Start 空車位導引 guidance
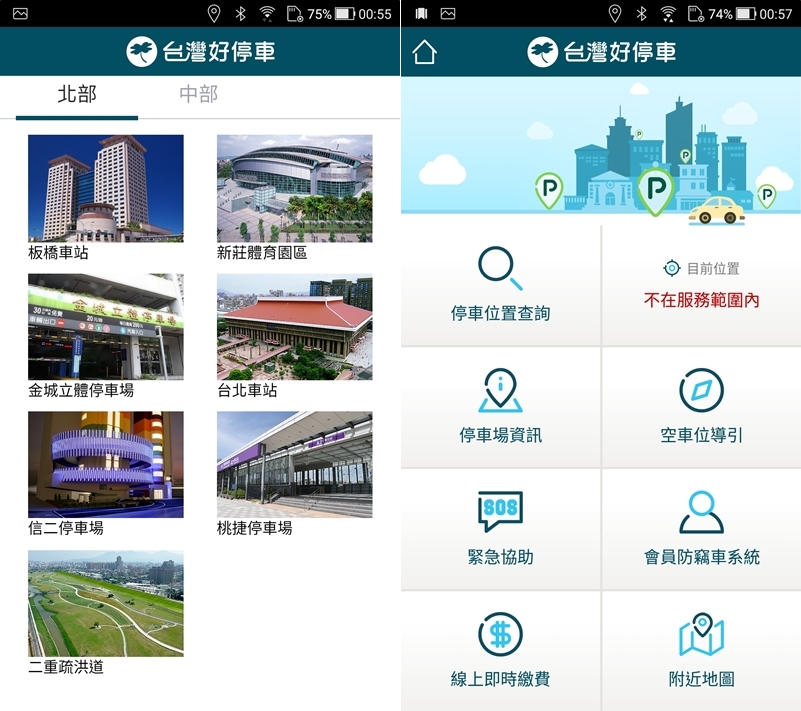 tap(702, 407)
